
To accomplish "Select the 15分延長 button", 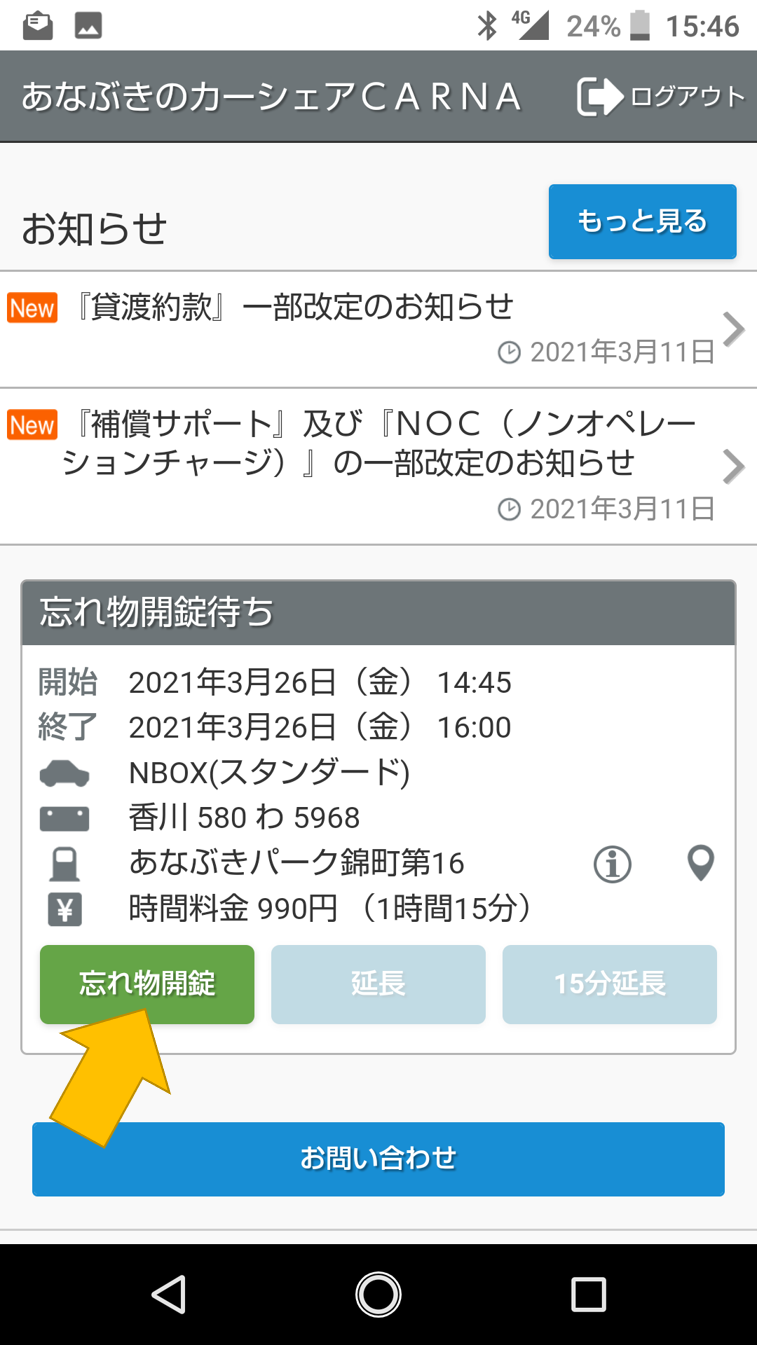I will (609, 984).
